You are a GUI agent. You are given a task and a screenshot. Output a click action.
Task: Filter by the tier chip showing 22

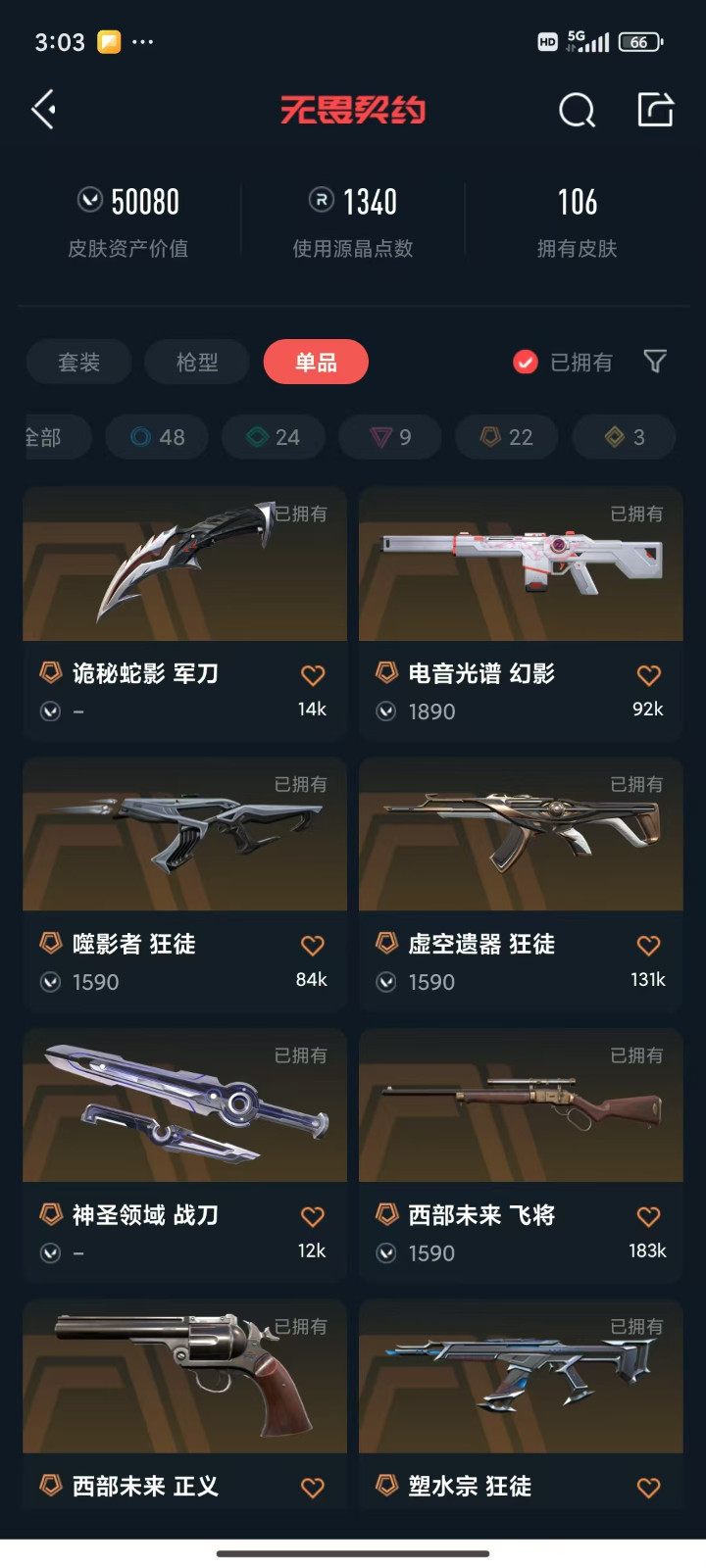click(x=507, y=437)
